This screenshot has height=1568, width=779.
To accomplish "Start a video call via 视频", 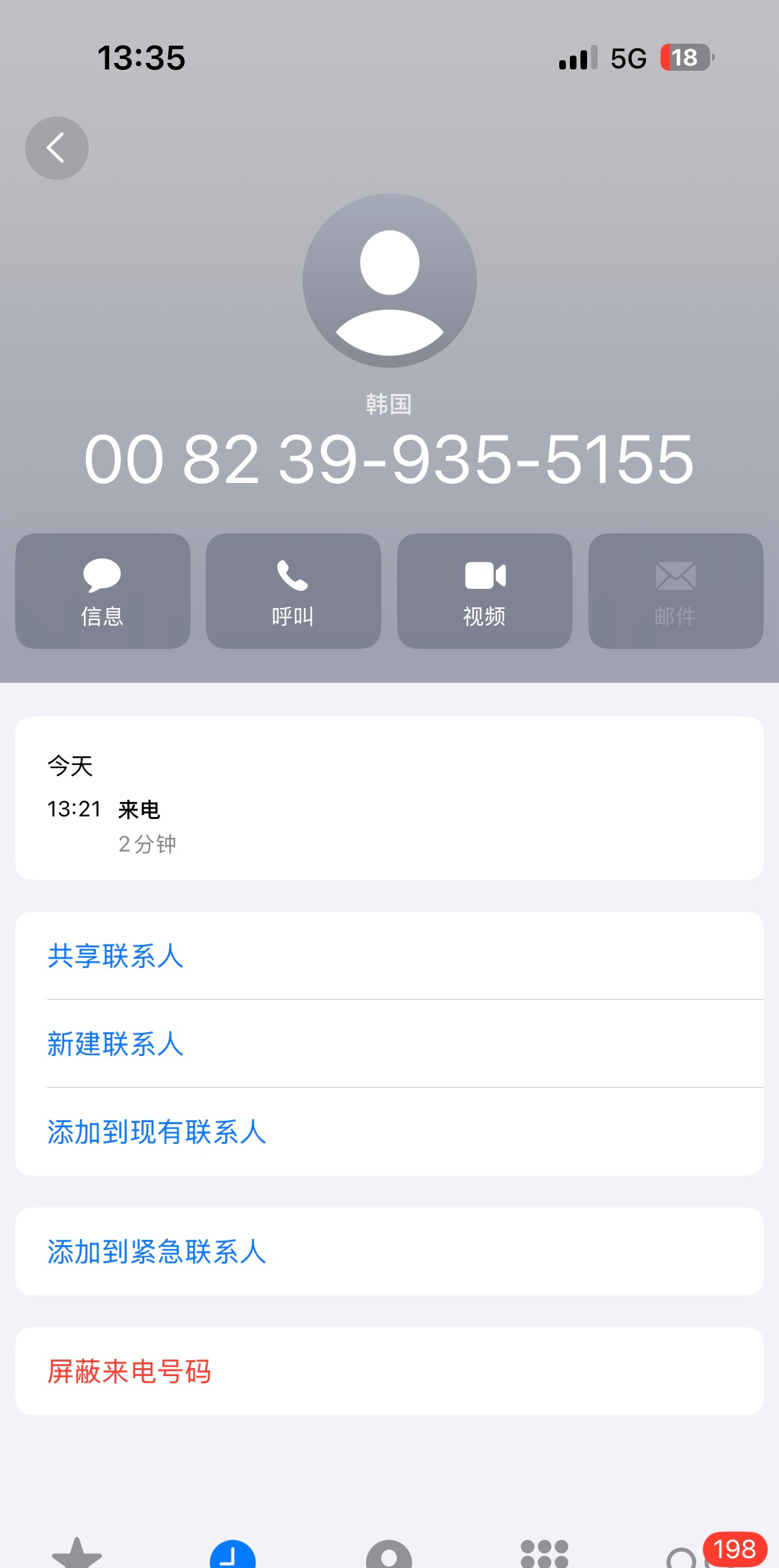I will pos(484,591).
